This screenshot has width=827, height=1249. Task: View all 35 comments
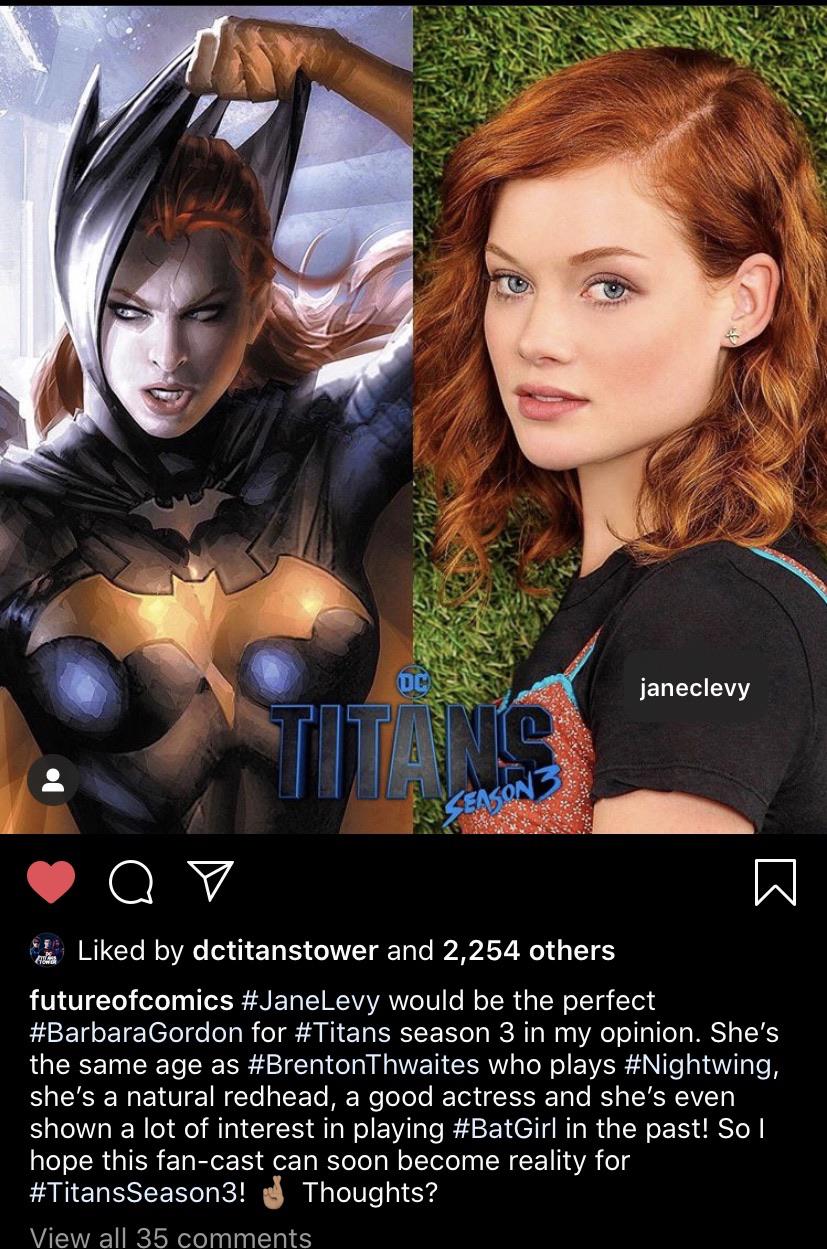[x=171, y=1237]
